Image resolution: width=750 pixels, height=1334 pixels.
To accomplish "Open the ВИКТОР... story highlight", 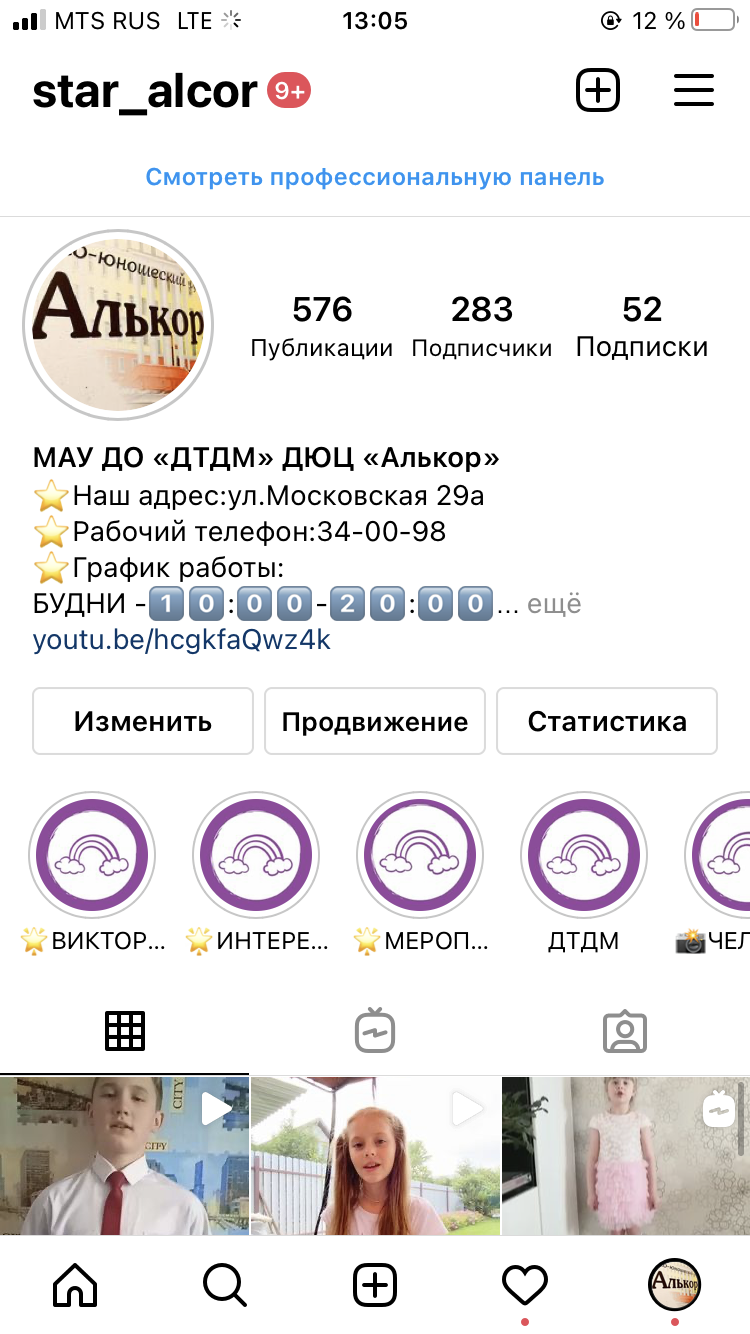I will coord(92,855).
